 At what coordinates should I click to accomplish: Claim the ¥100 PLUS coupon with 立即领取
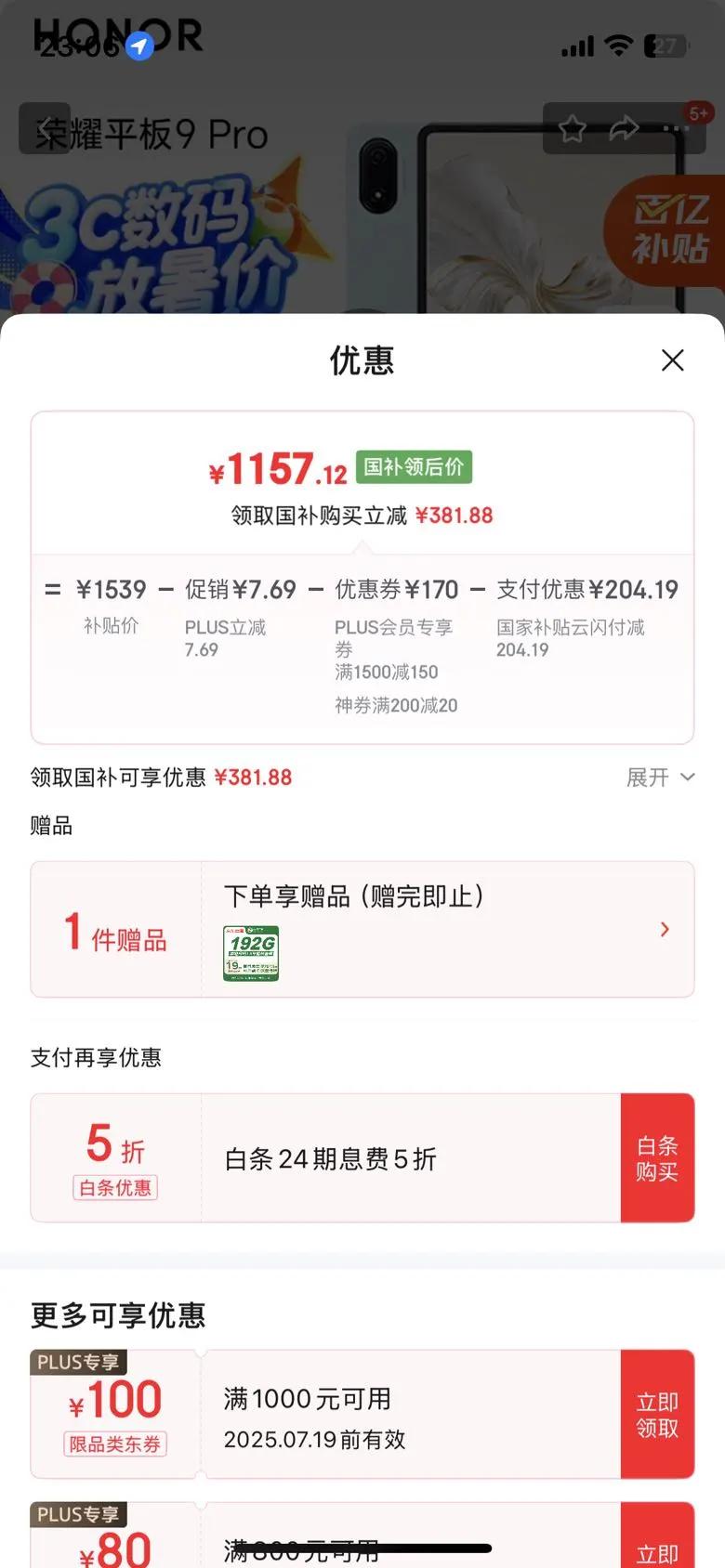tap(657, 1414)
